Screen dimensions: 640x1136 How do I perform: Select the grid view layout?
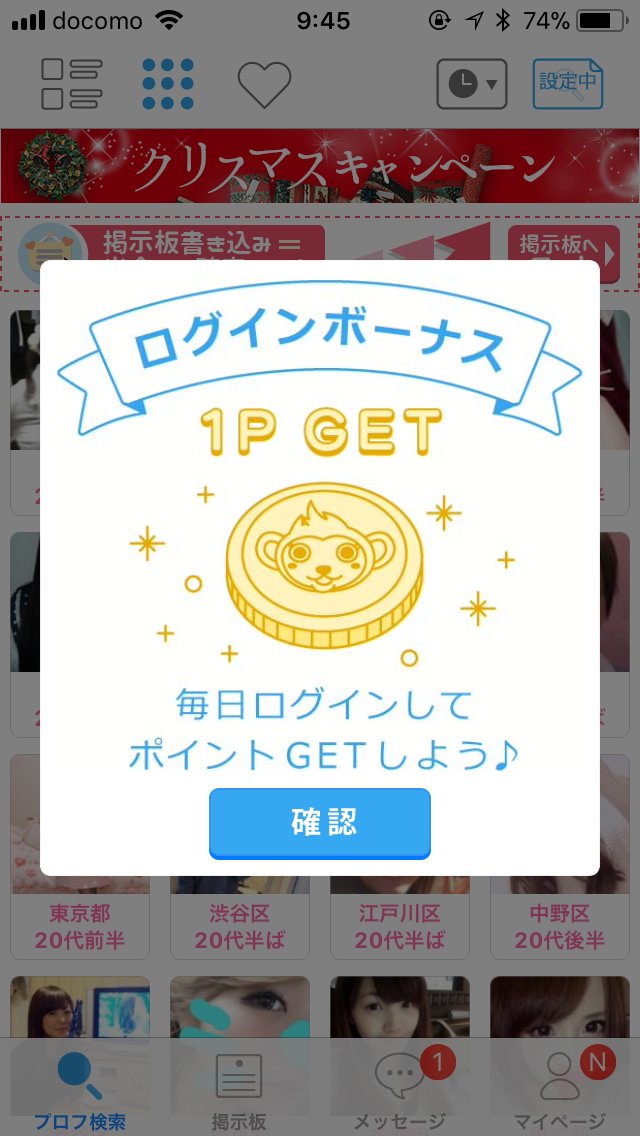coord(168,84)
